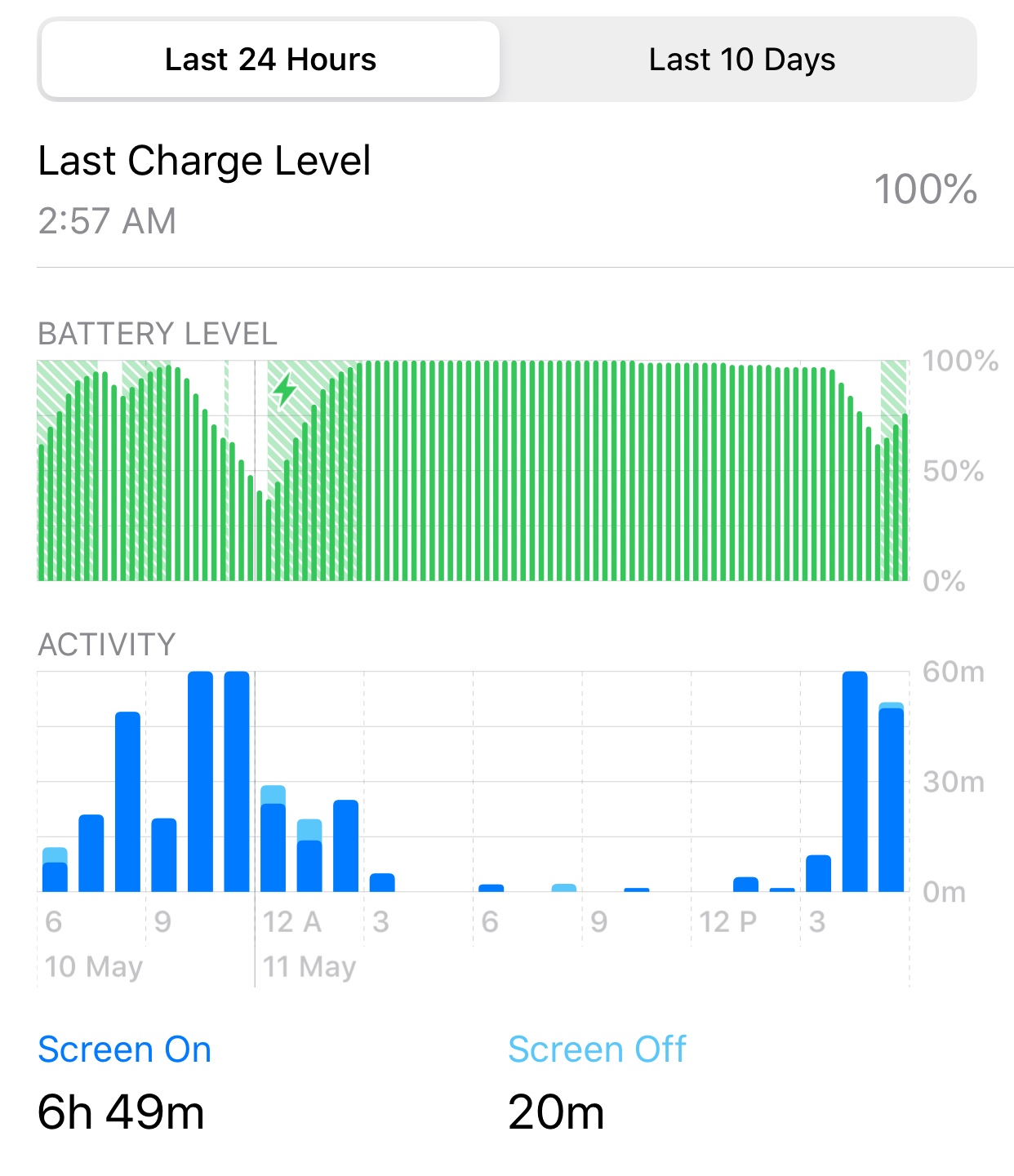Screen dimensions: 1014x1176
Task: Tap the battery level chart
Action: tap(473, 471)
